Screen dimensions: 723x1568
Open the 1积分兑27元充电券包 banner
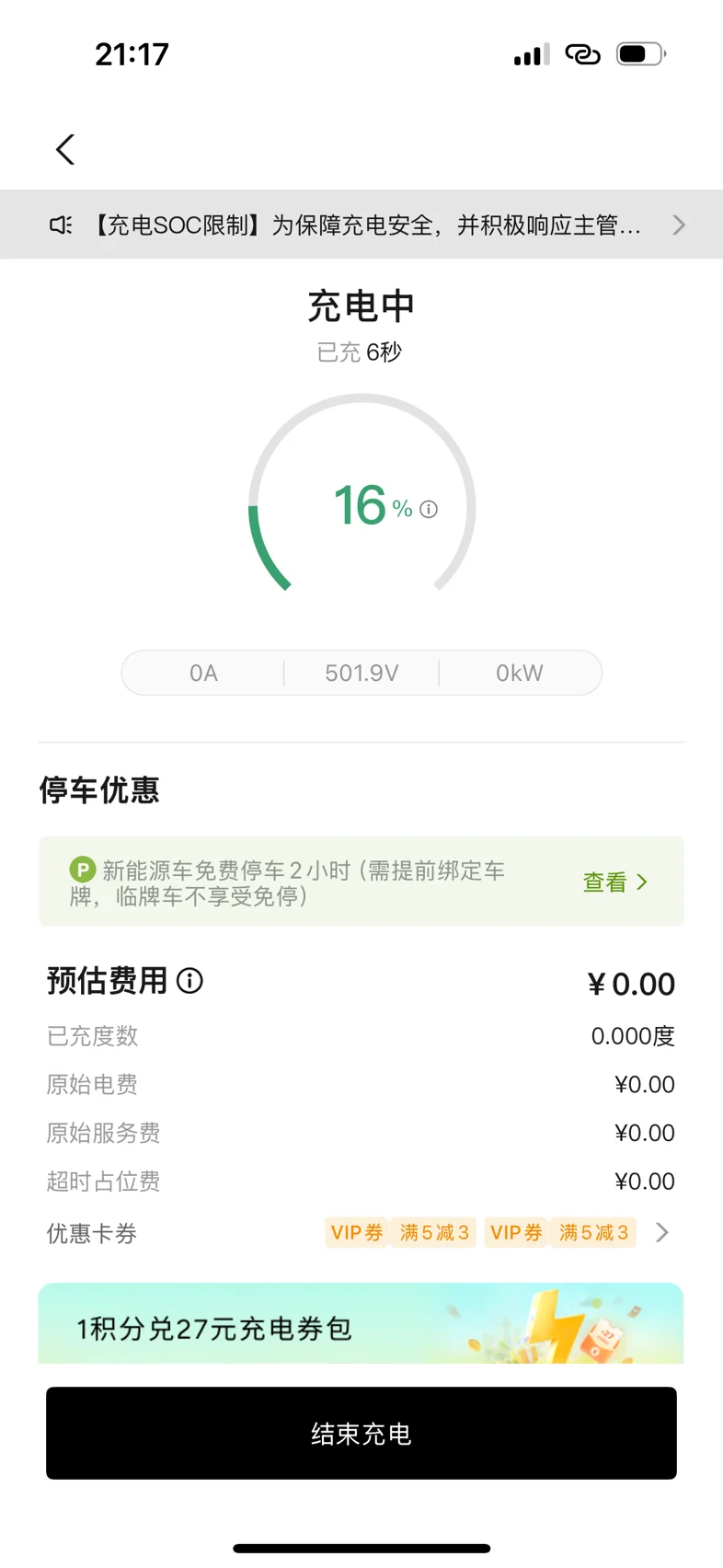(x=361, y=1323)
